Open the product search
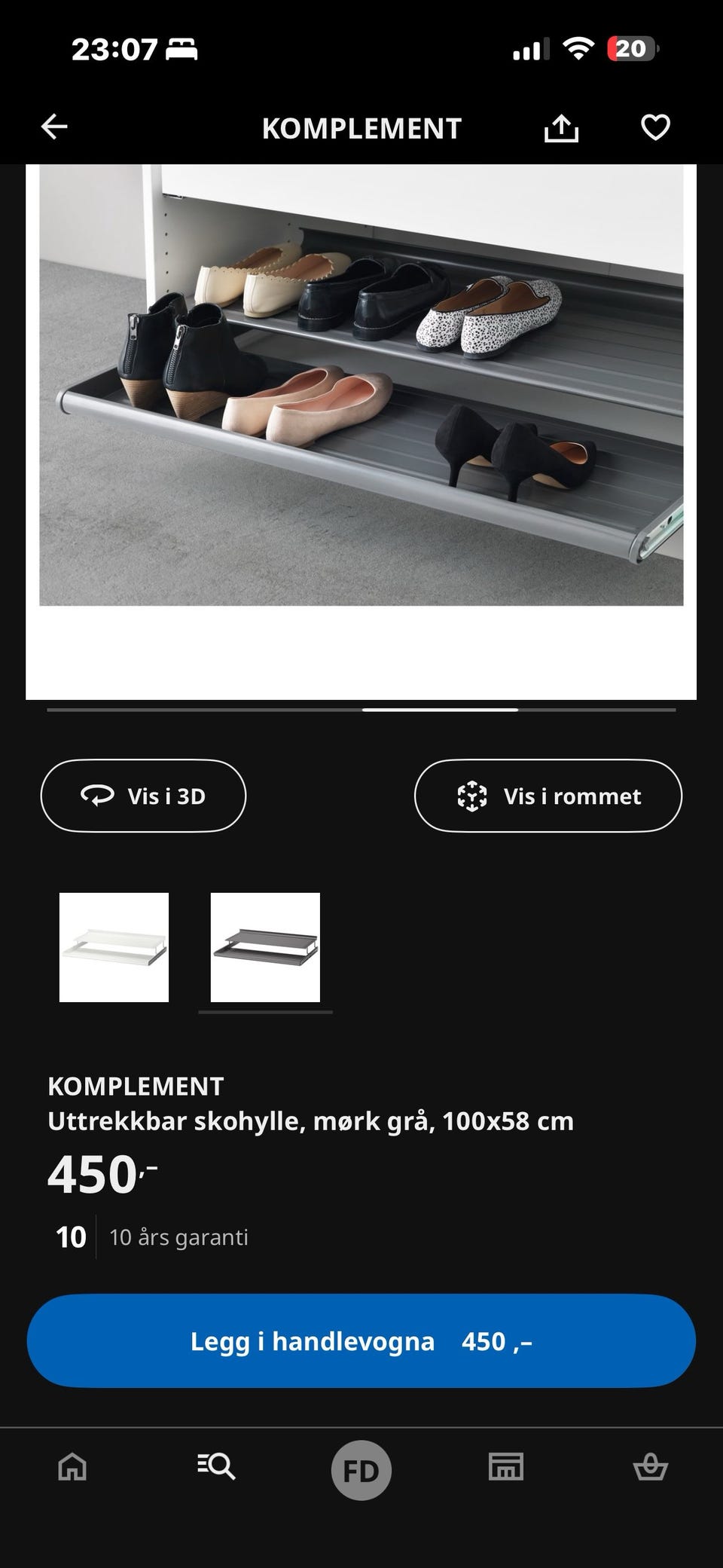Image resolution: width=723 pixels, height=1568 pixels. pyautogui.click(x=216, y=1468)
